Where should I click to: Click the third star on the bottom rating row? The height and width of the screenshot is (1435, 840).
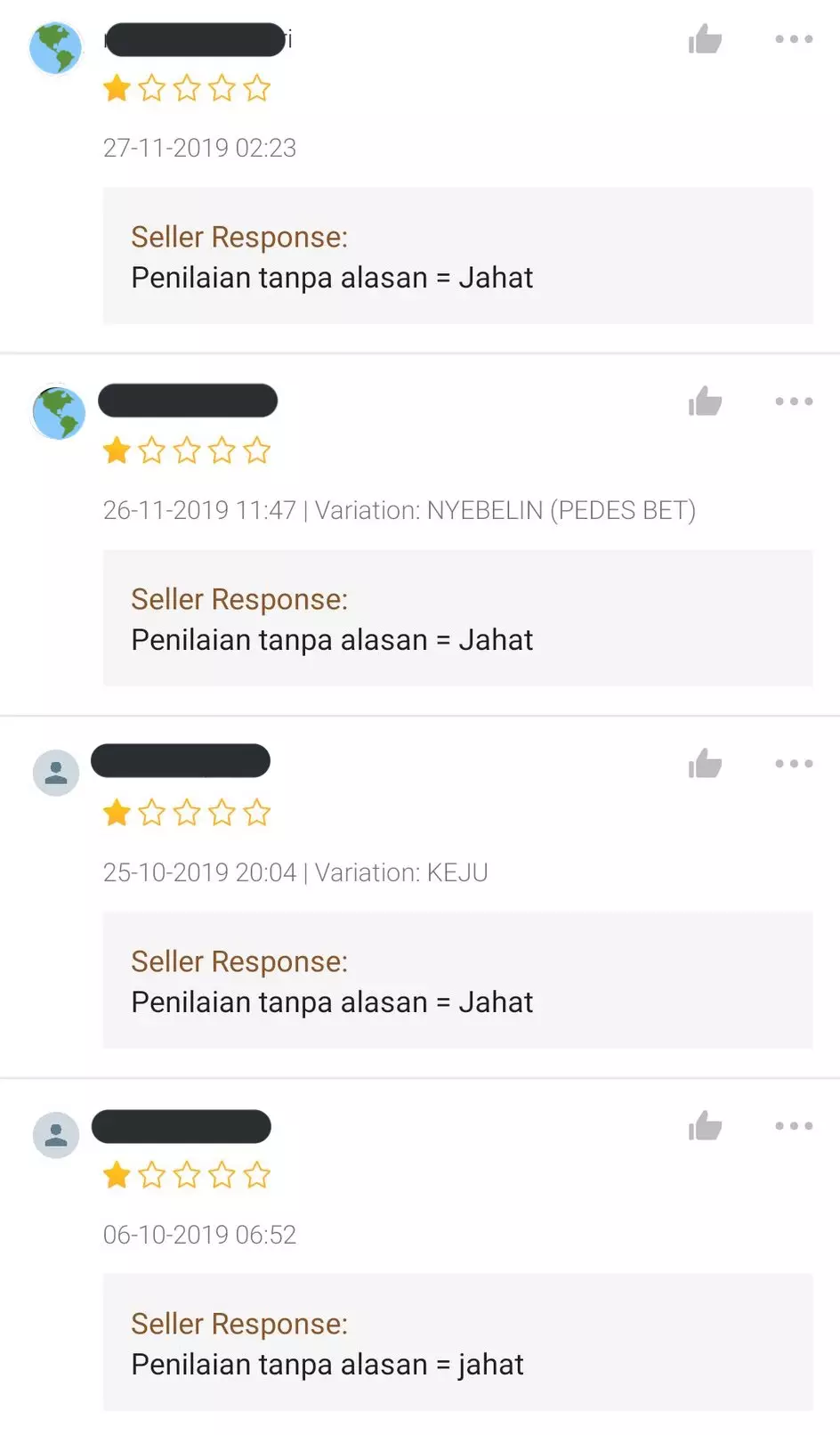point(186,1175)
